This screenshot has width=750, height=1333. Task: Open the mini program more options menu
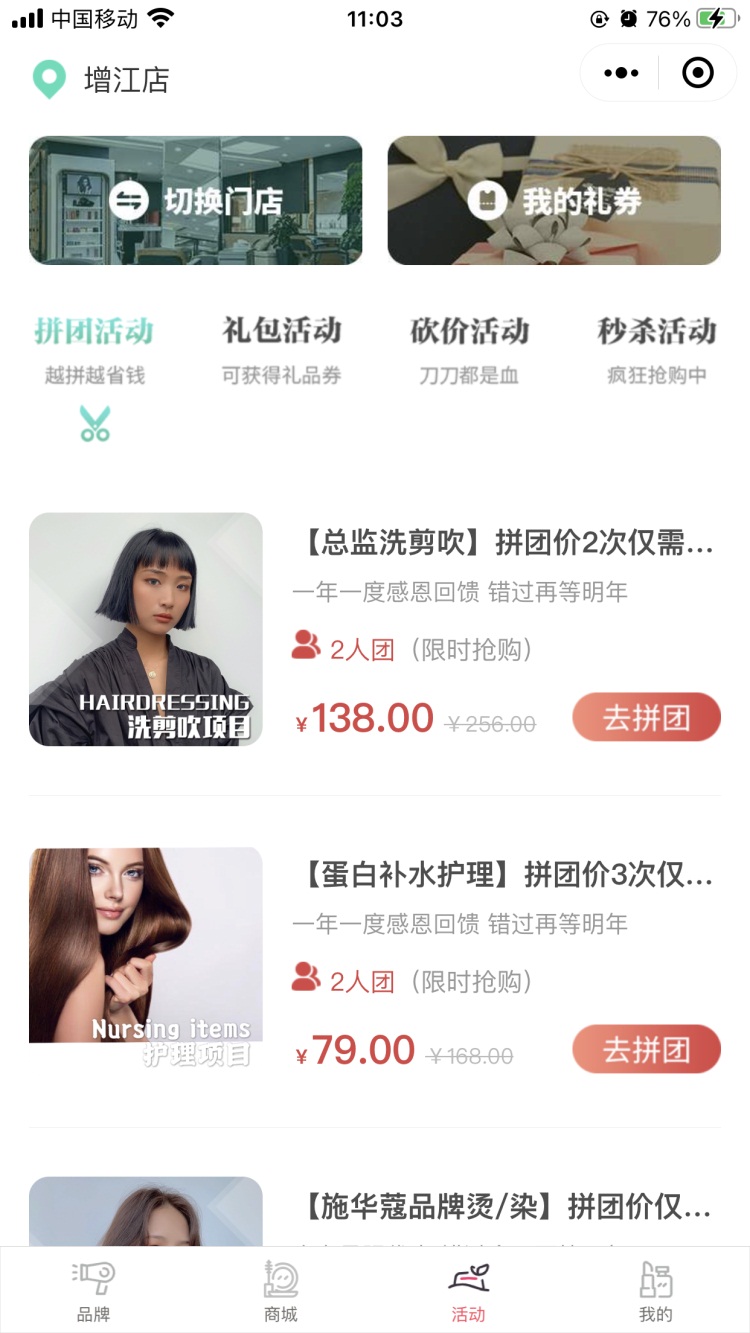[621, 73]
